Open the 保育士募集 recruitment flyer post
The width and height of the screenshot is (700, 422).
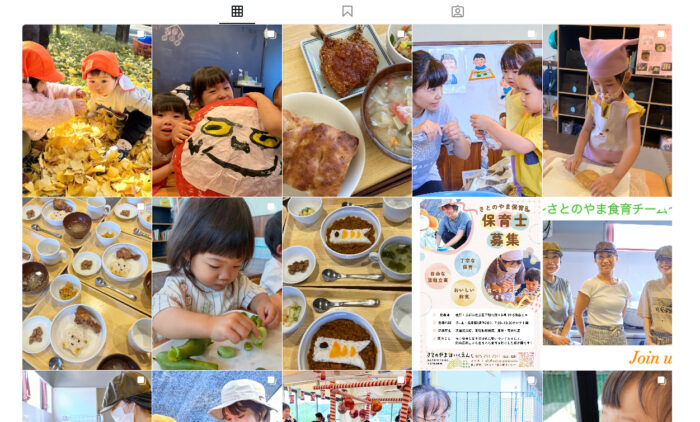[x=476, y=283]
